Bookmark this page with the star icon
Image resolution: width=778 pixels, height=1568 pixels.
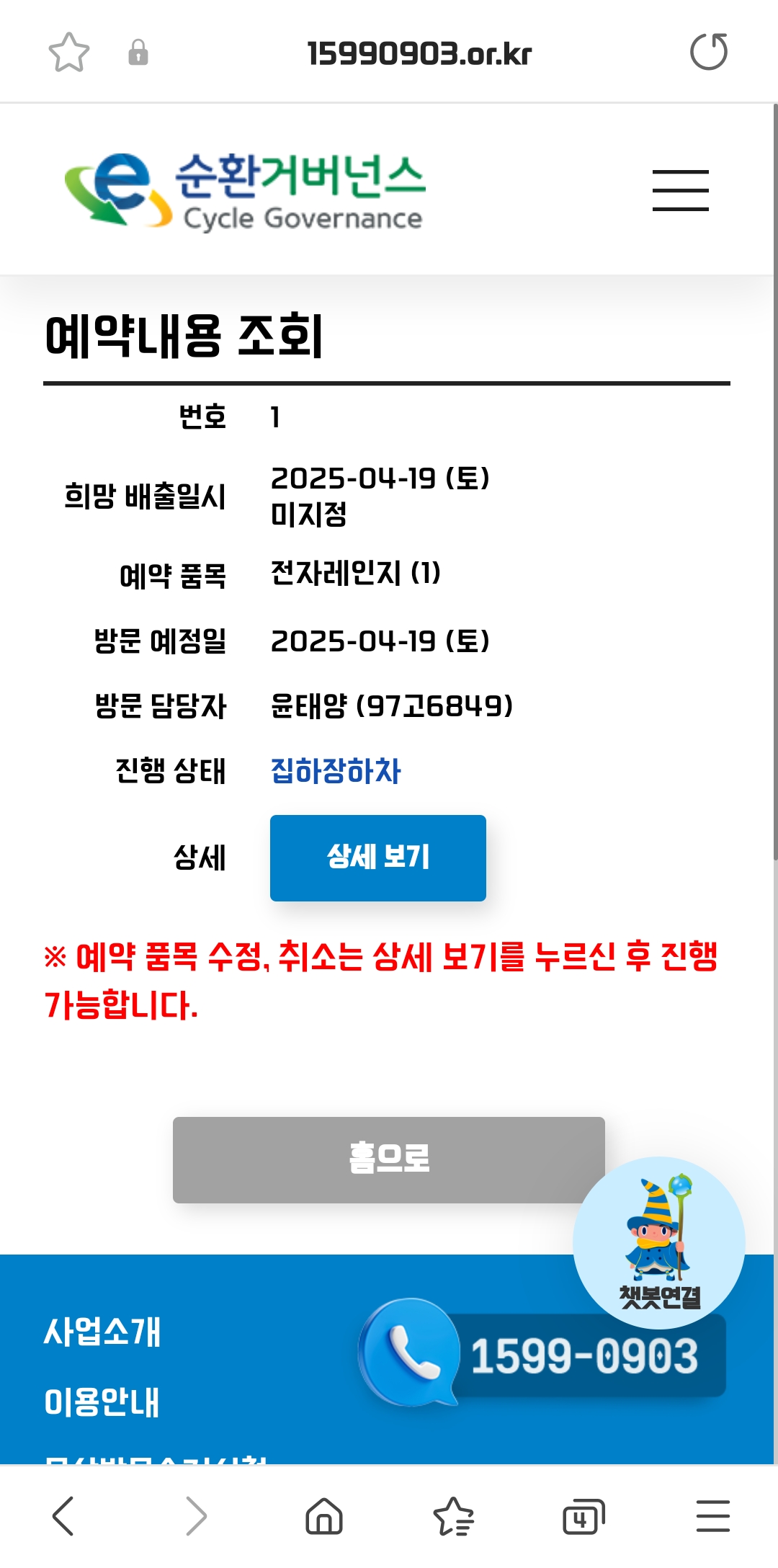click(68, 53)
